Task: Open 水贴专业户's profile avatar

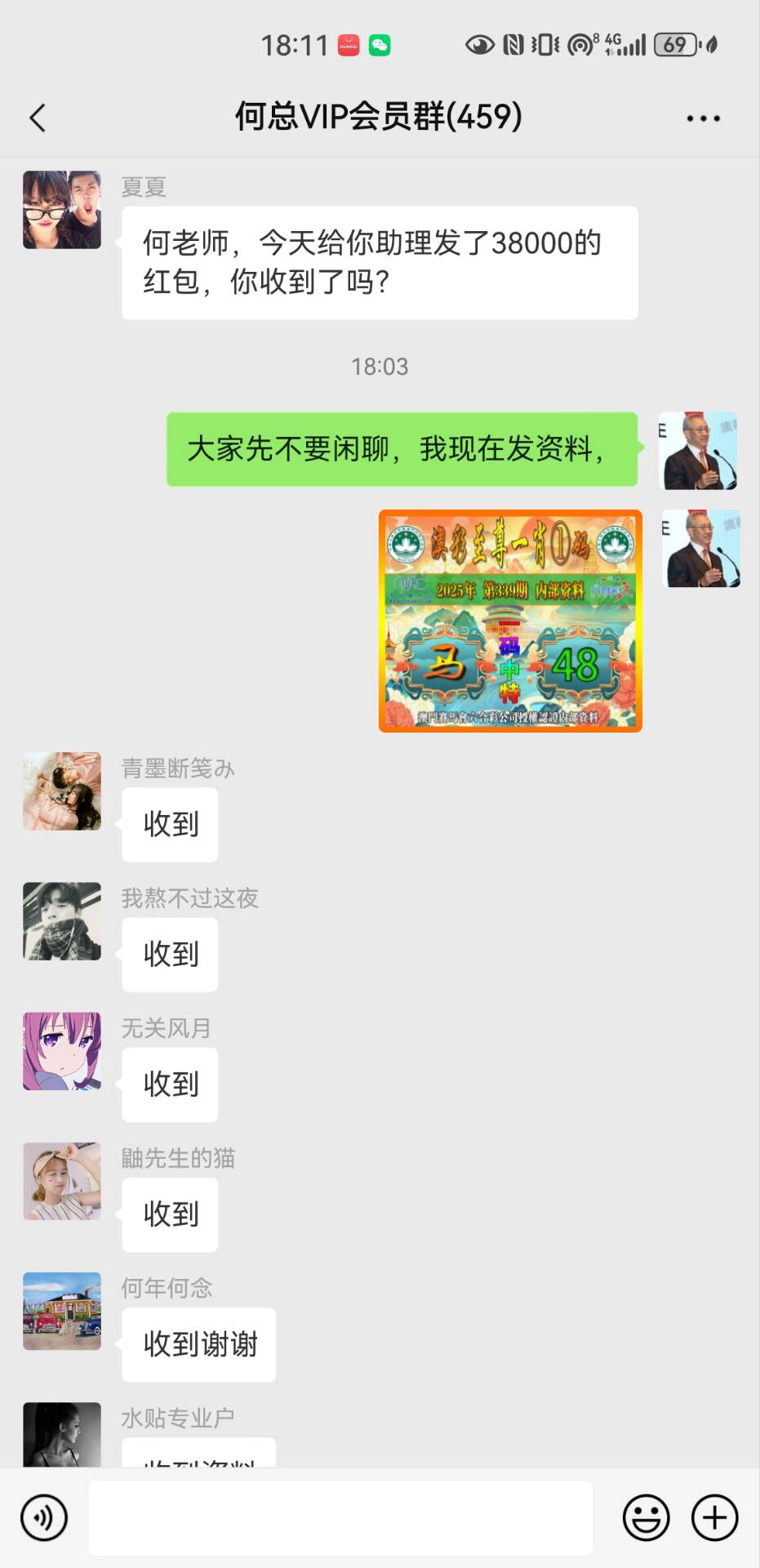Action: coord(62,1435)
